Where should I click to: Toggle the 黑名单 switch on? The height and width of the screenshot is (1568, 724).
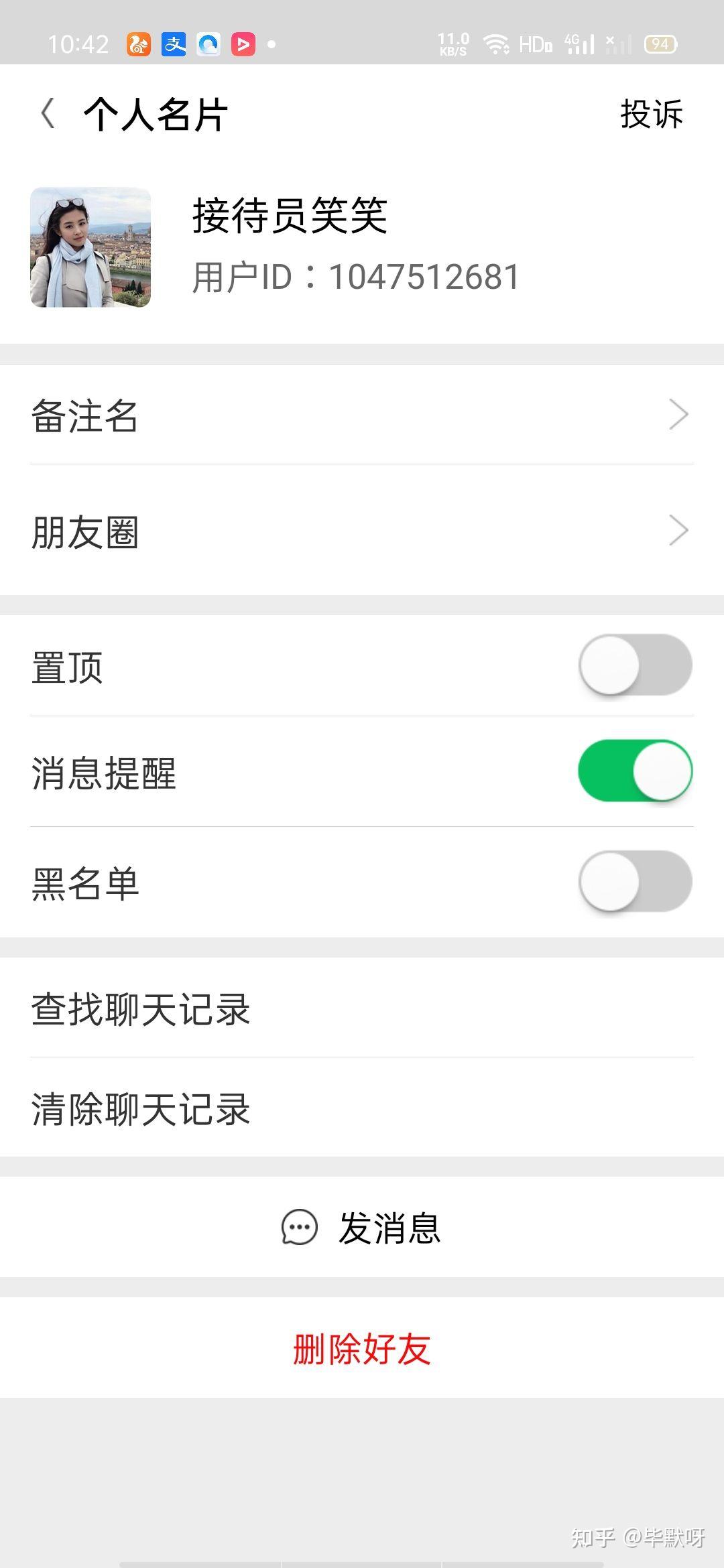(x=636, y=881)
